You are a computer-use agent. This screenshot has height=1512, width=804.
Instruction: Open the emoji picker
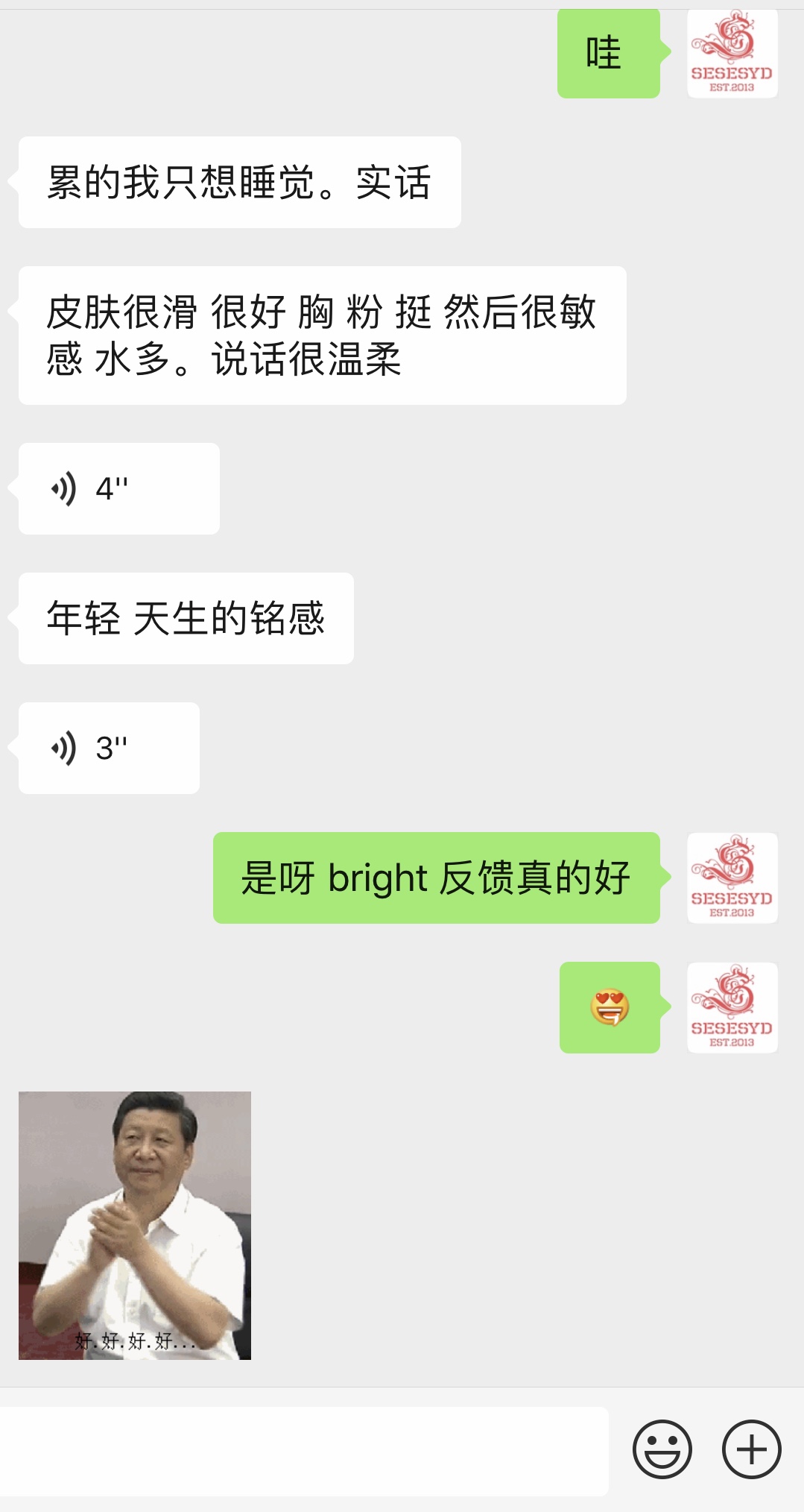662,1449
